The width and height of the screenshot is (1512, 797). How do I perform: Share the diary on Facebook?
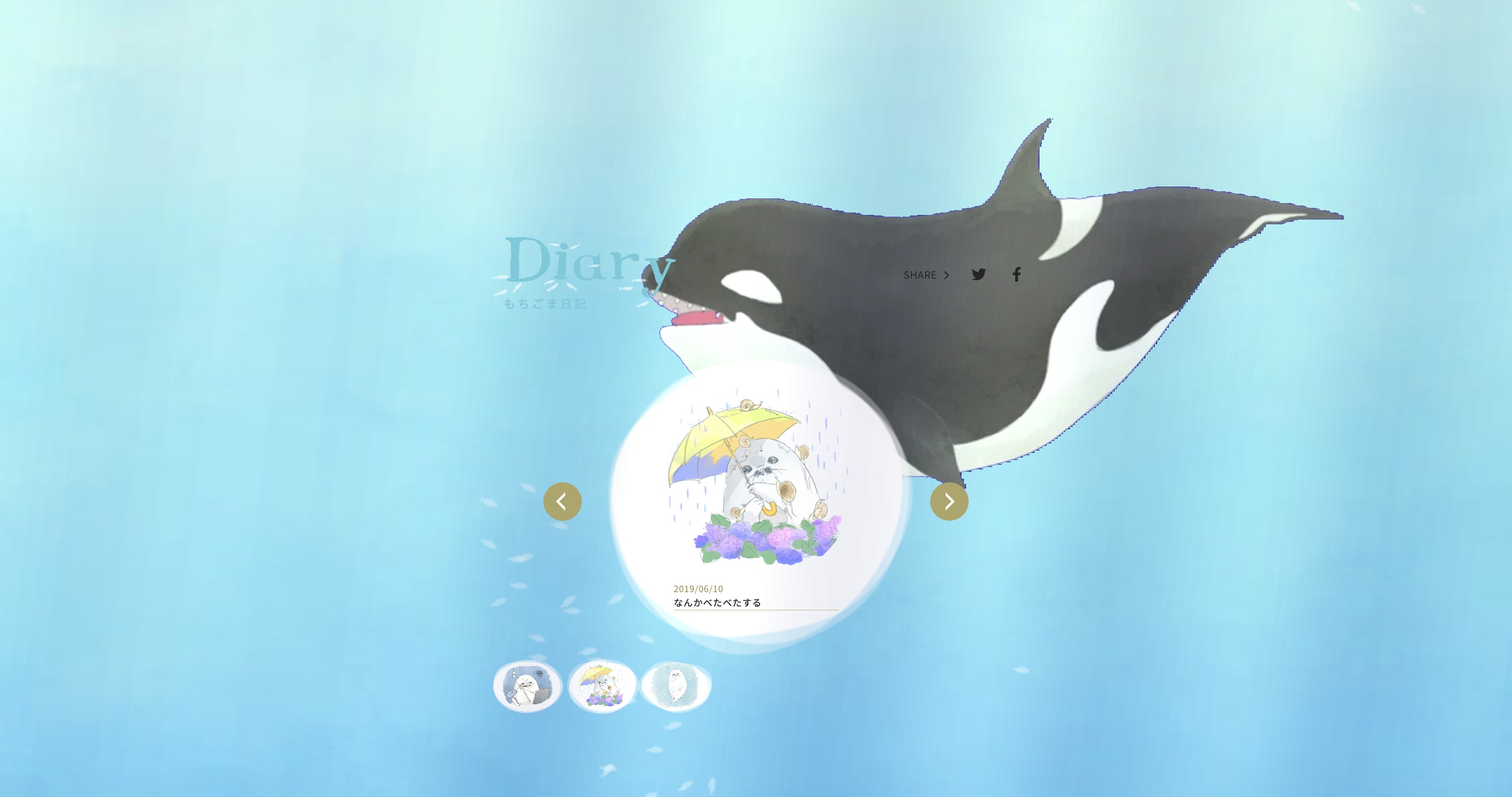tap(1016, 275)
